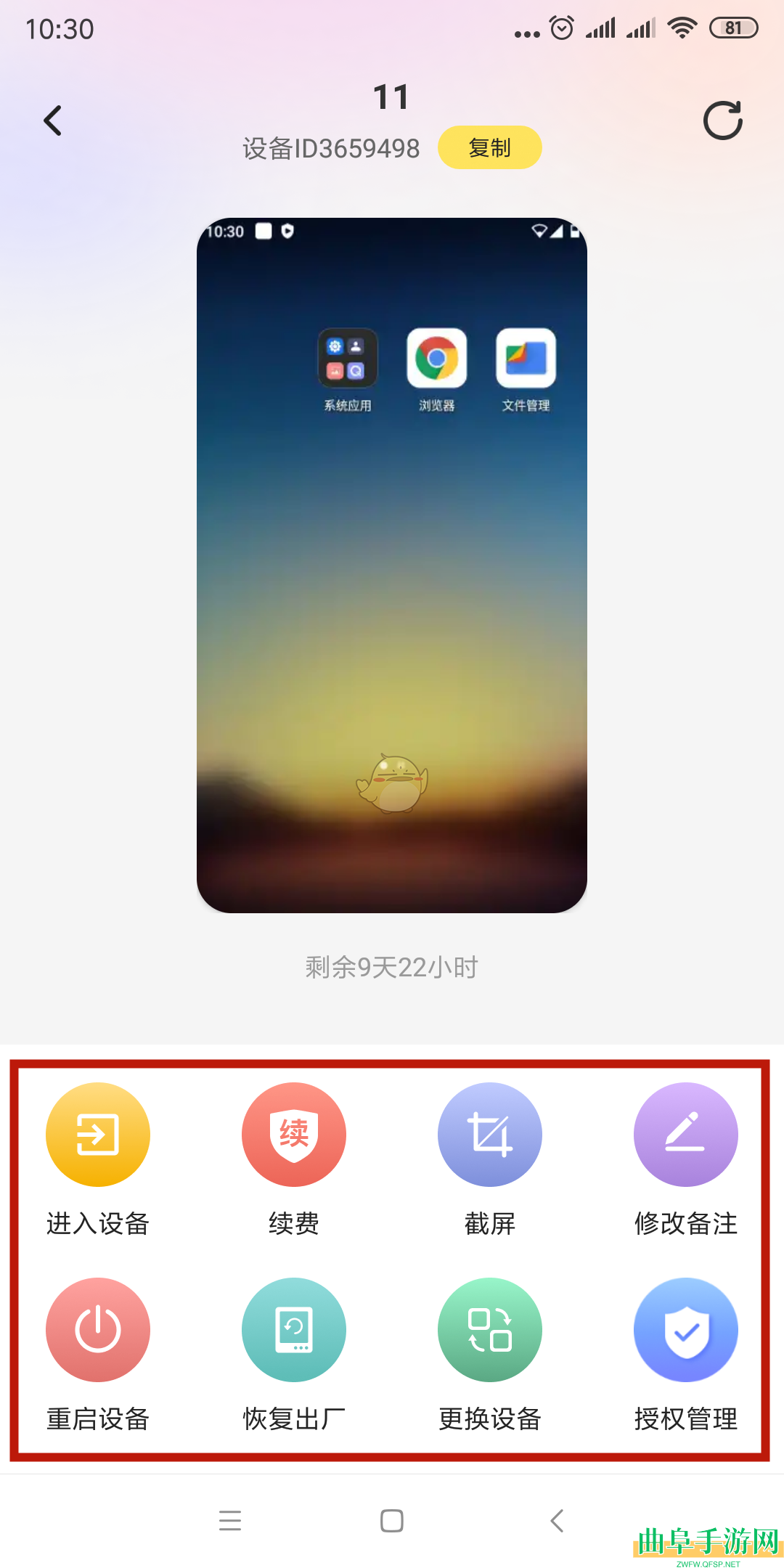The width and height of the screenshot is (784, 1568).
Task: Open the 系统应用 app folder in preview
Action: coord(347,357)
